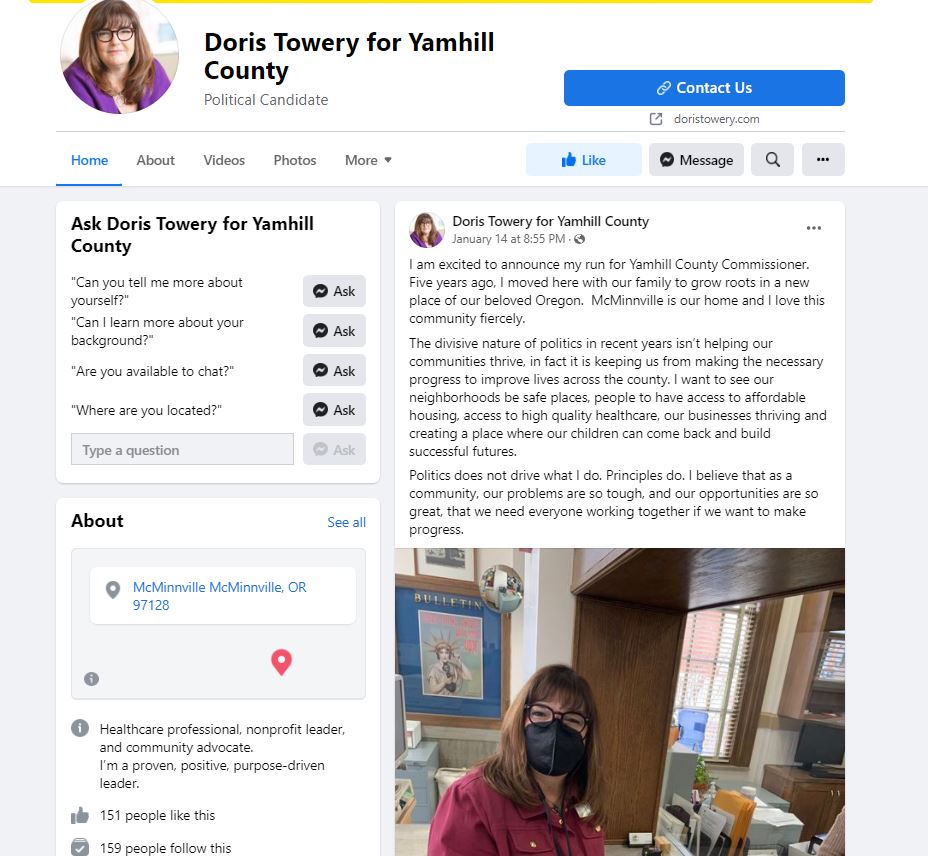Send a Message to the page
The width and height of the screenshot is (928, 856).
click(x=696, y=160)
